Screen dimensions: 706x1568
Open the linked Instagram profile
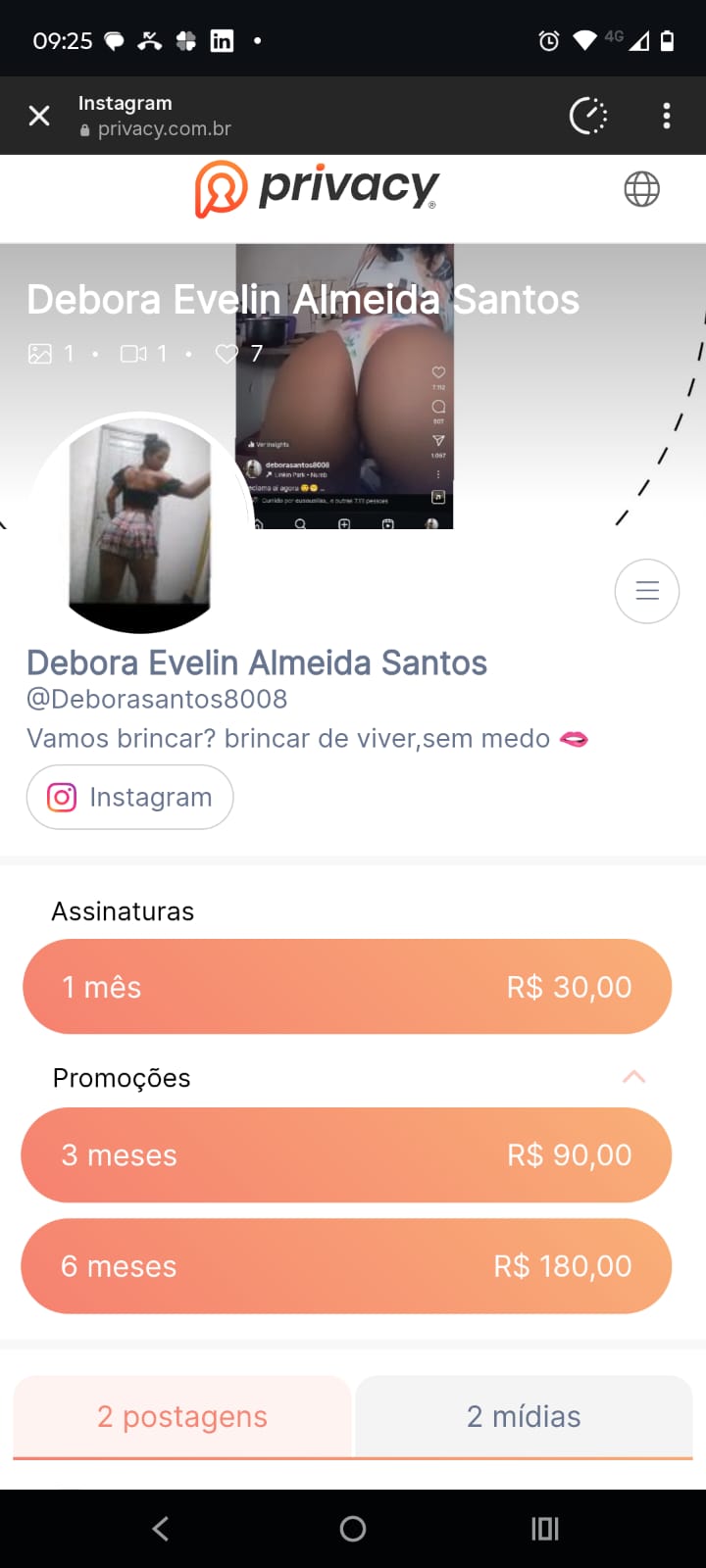[x=130, y=797]
